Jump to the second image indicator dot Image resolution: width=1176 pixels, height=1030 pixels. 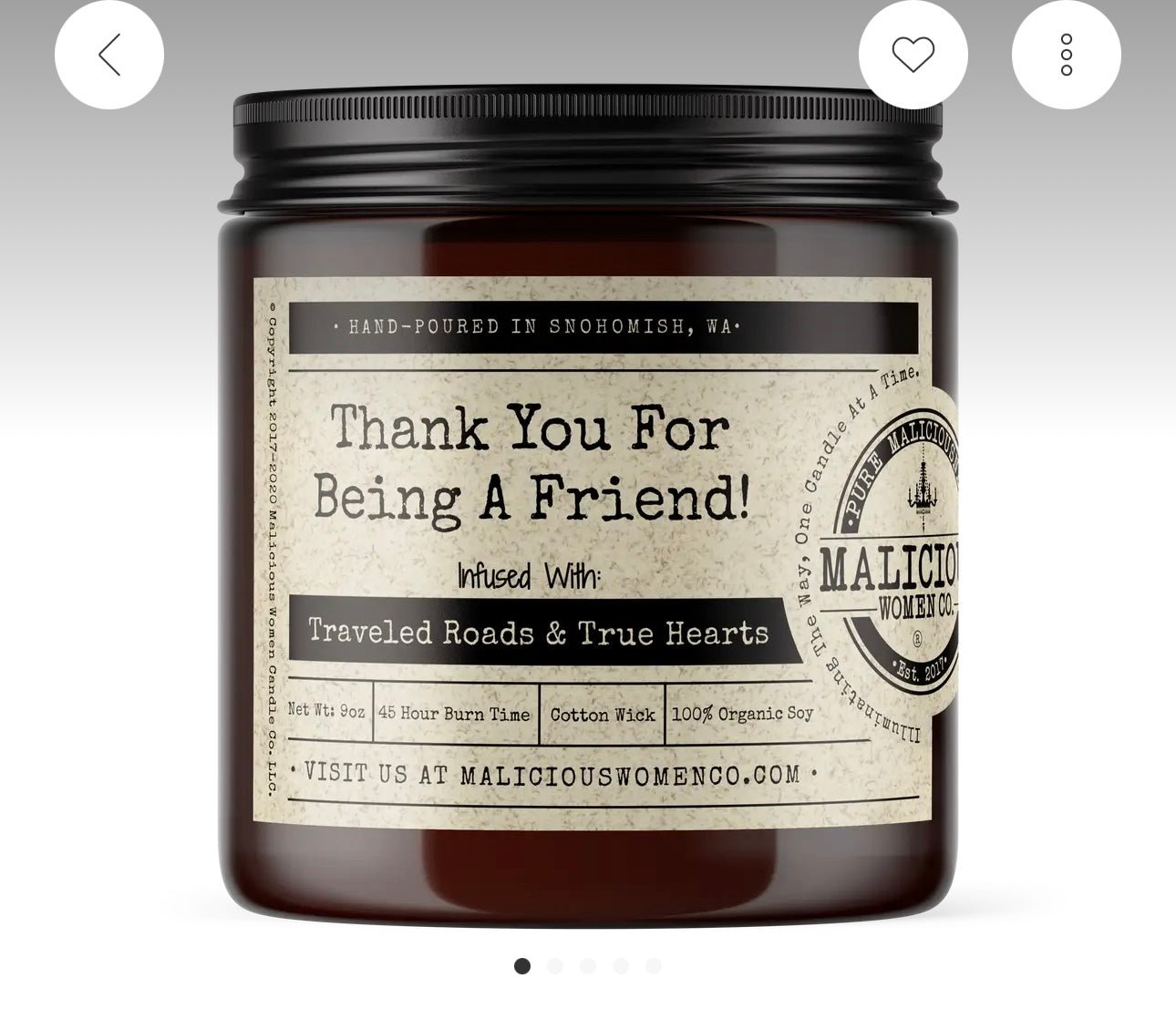(x=555, y=966)
